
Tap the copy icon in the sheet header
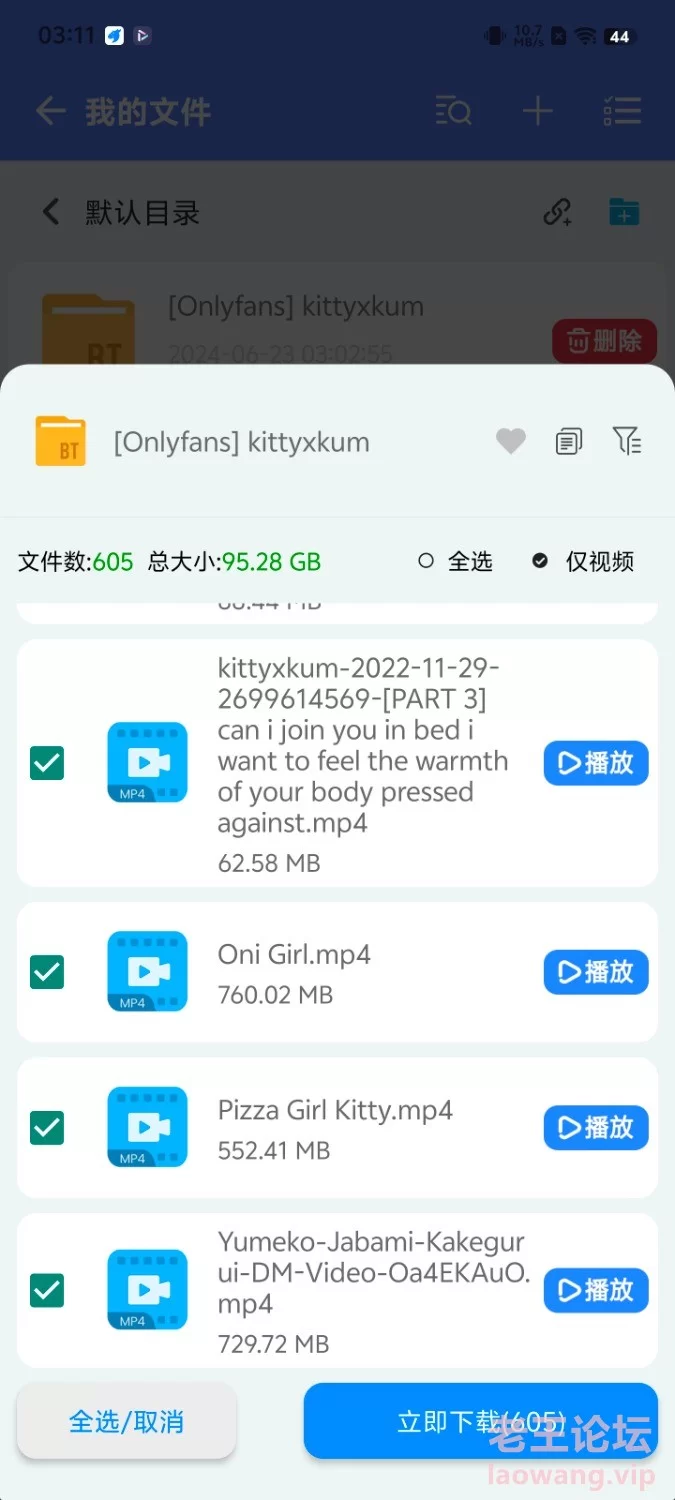coord(569,441)
